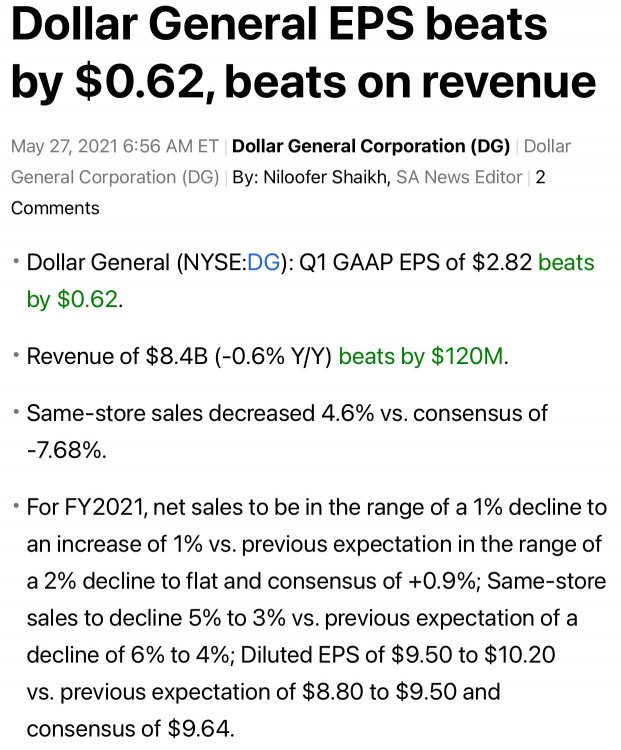Viewport: 621px width, 750px height.
Task: View the 2 Comments
Action: coord(55,208)
